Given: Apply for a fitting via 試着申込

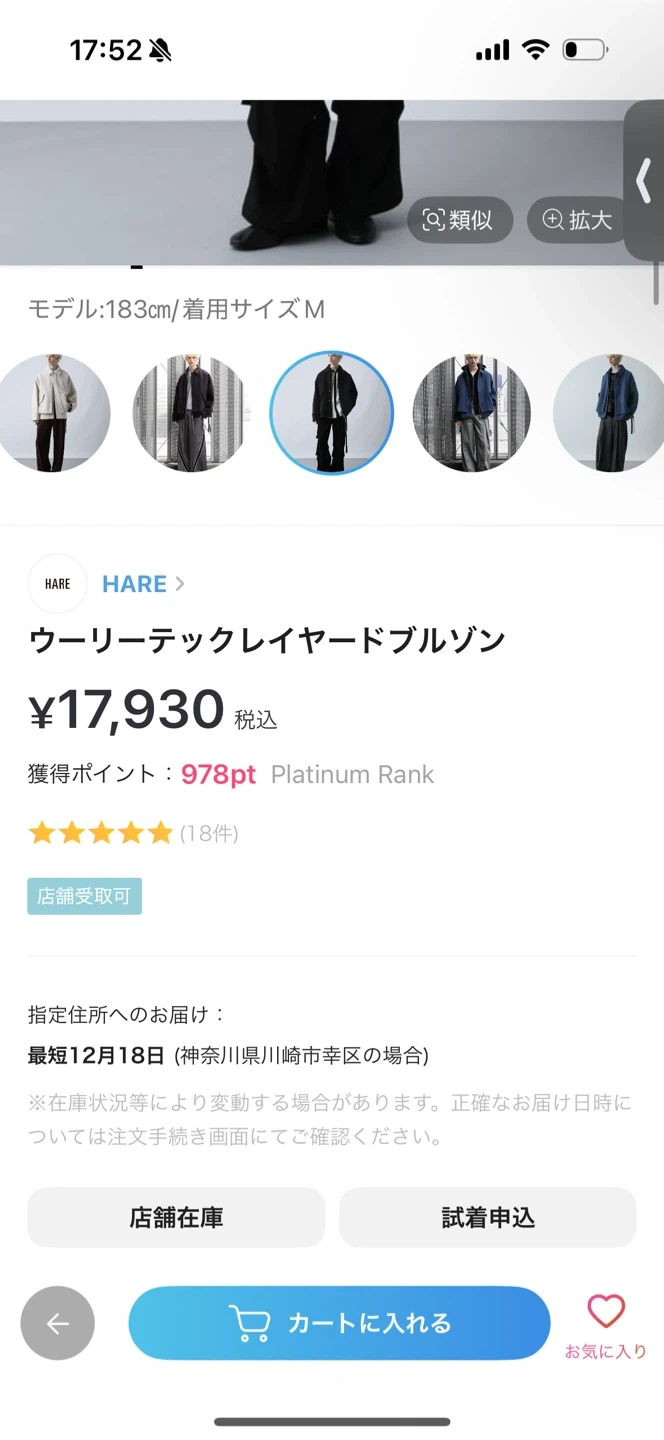Looking at the screenshot, I should click(488, 1217).
